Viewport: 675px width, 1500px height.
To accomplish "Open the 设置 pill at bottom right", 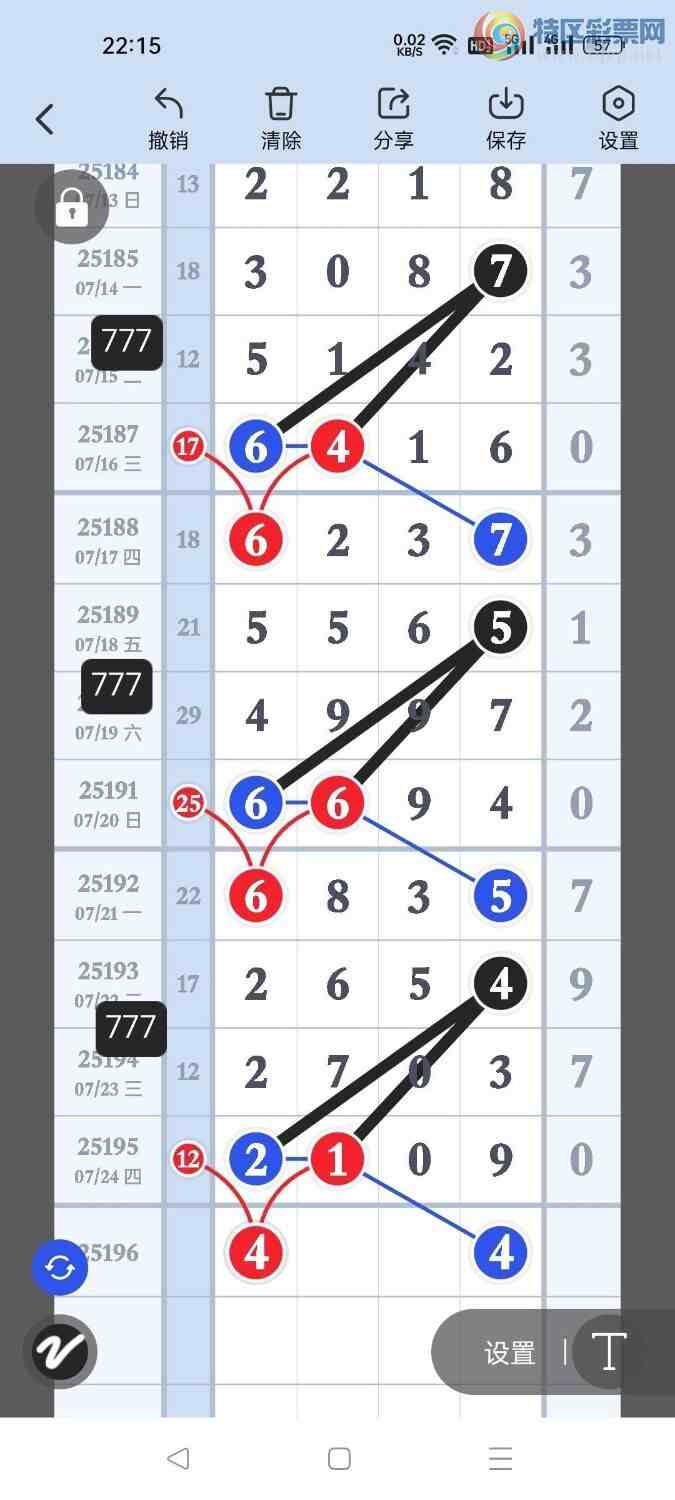I will (x=510, y=1353).
